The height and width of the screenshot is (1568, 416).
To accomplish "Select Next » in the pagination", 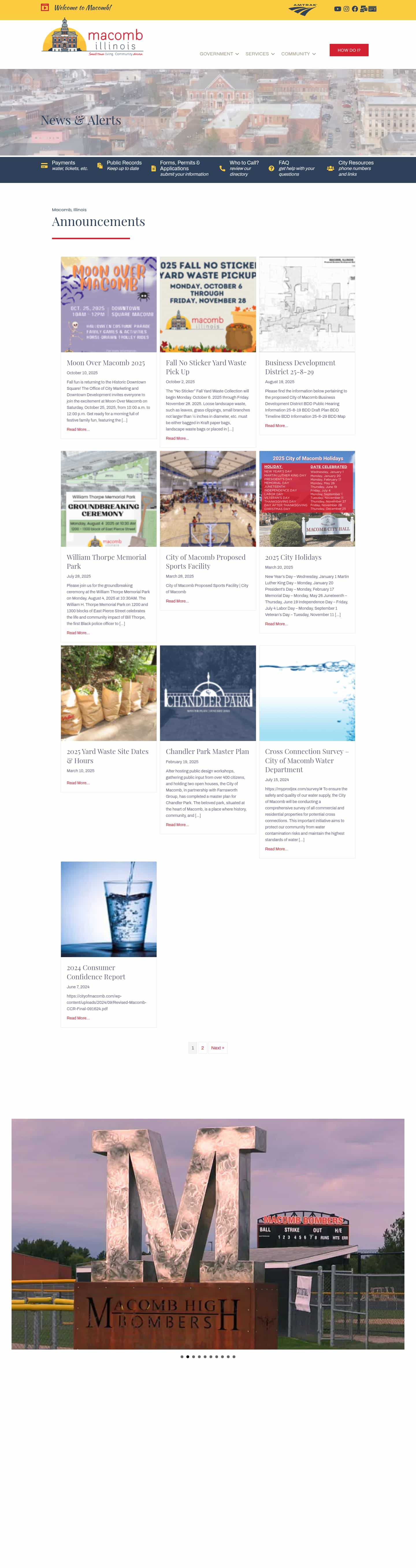I will tap(218, 1047).
